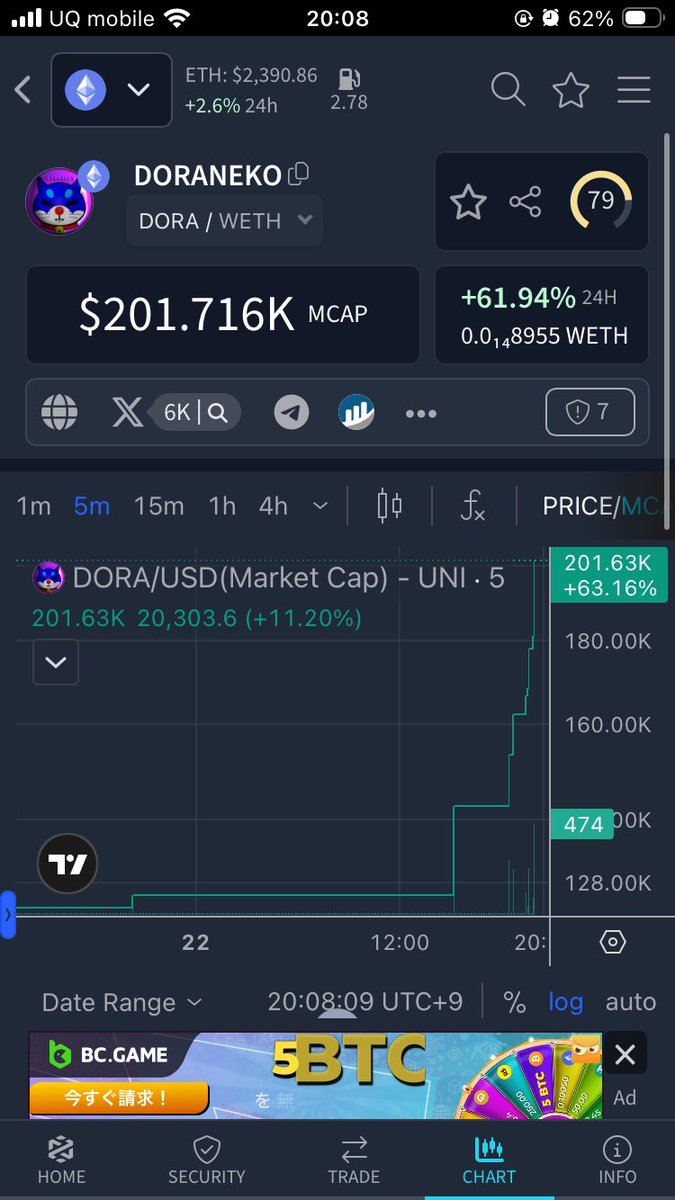
Task: Open favorites star in the top bar
Action: coord(571,90)
